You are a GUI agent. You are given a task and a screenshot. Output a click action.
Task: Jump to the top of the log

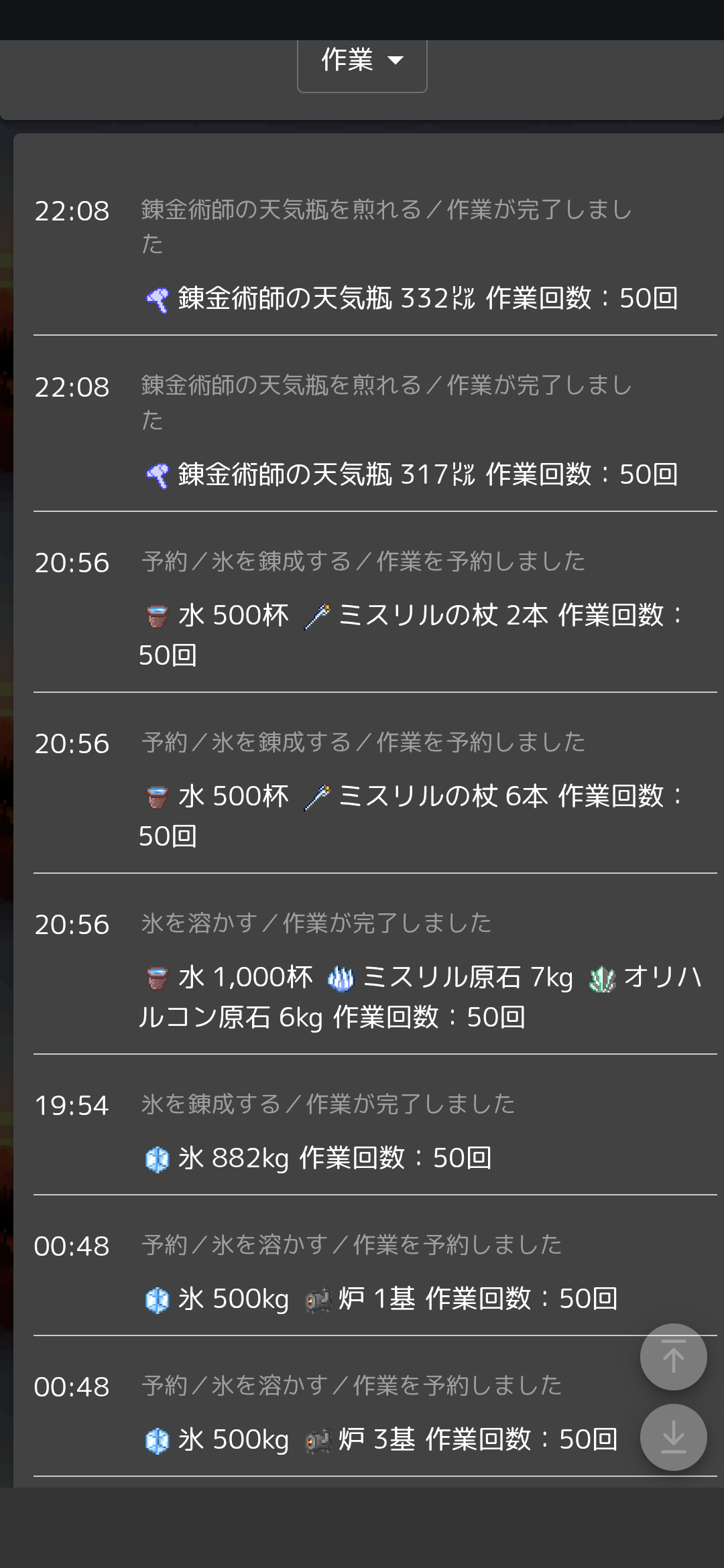pyautogui.click(x=673, y=1357)
